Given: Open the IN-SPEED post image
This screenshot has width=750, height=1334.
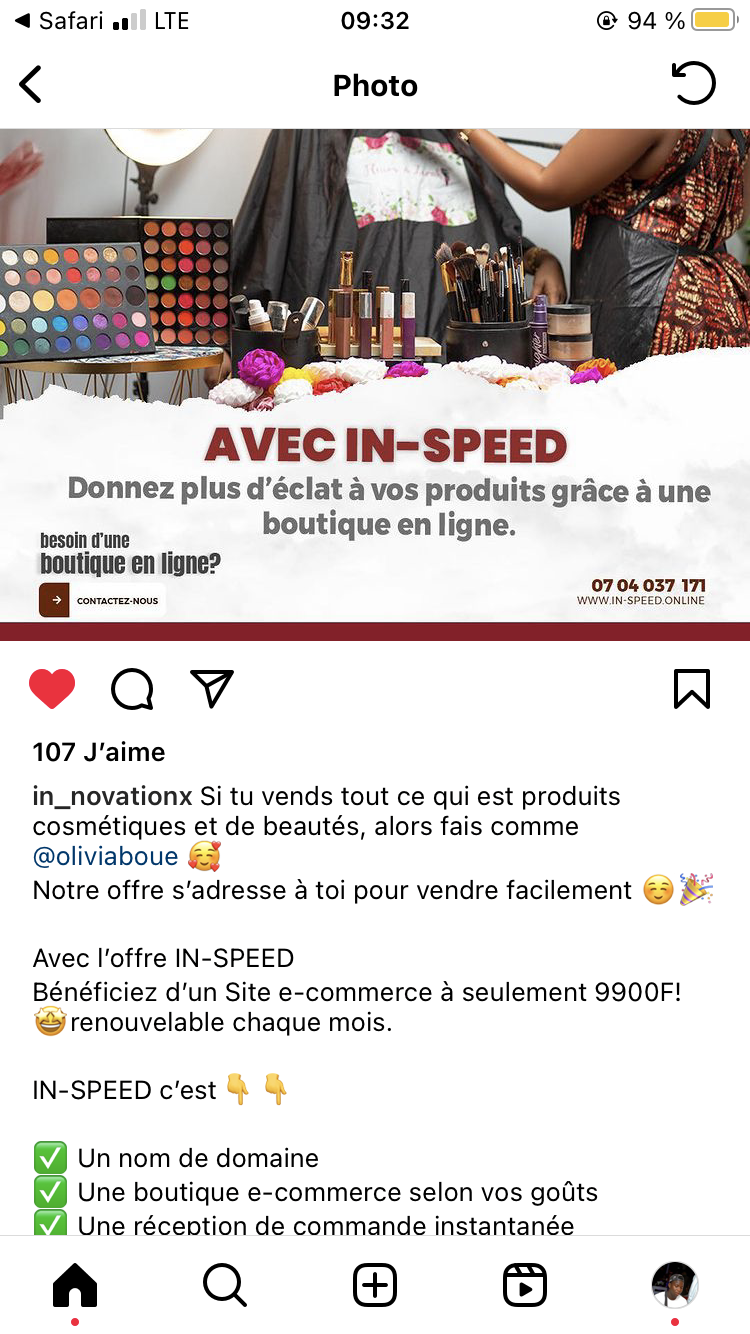Looking at the screenshot, I should click(x=375, y=384).
